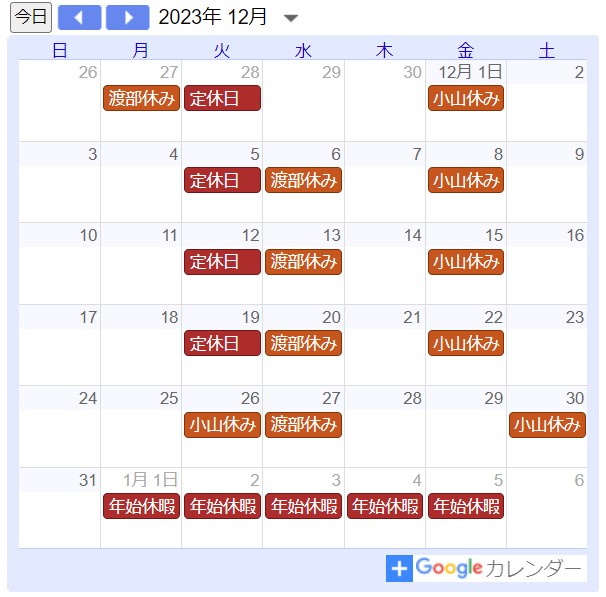
Task: Open 小山休み event on 12月 1日
Action: [465, 98]
